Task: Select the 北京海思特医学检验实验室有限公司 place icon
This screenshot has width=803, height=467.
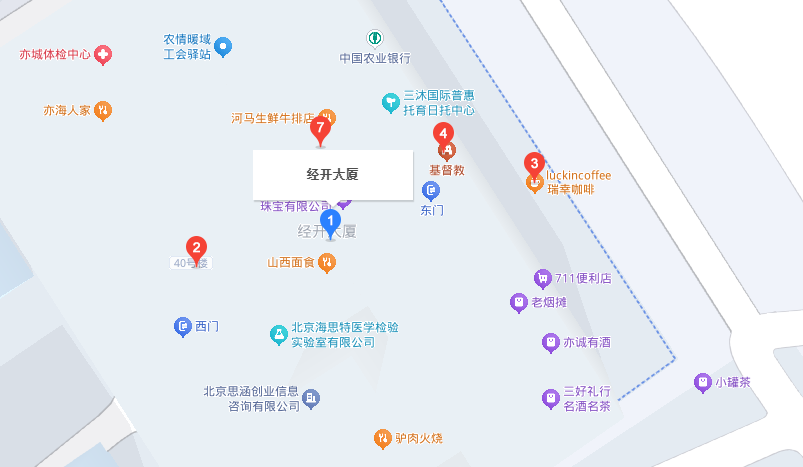Action: coord(279,335)
